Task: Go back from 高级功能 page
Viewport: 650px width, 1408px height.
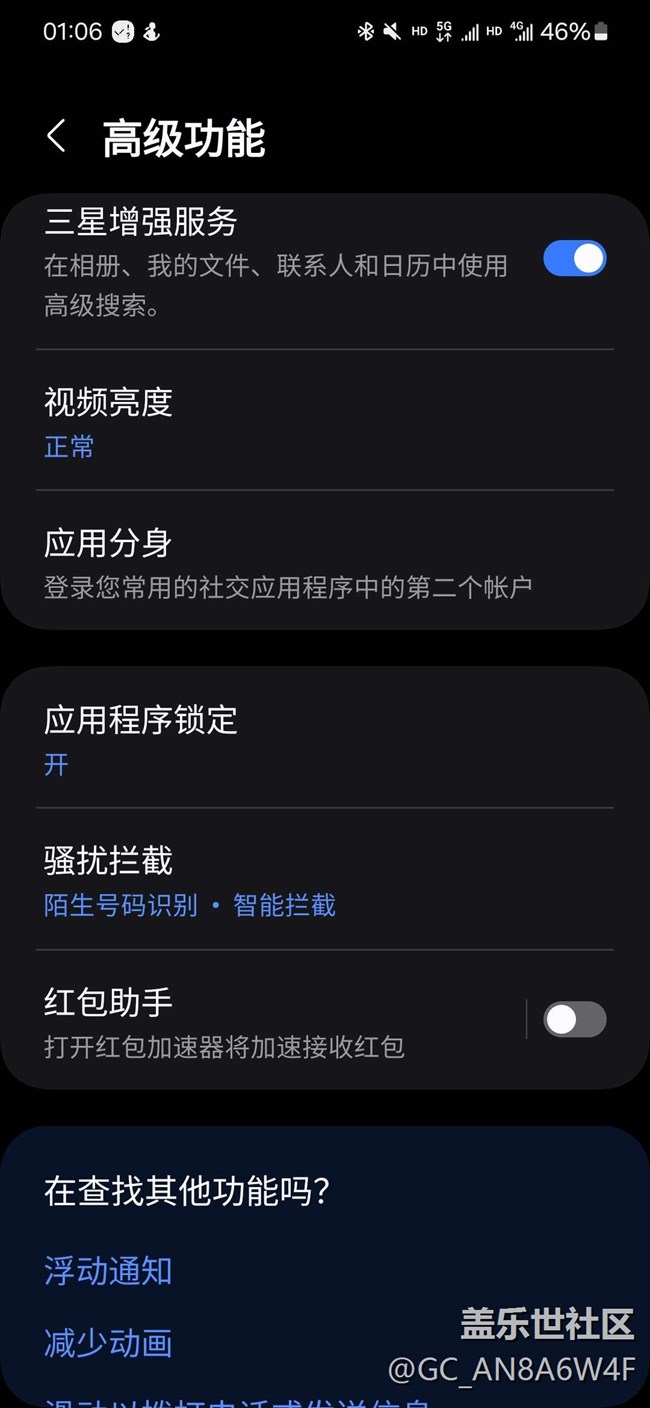Action: 57,137
